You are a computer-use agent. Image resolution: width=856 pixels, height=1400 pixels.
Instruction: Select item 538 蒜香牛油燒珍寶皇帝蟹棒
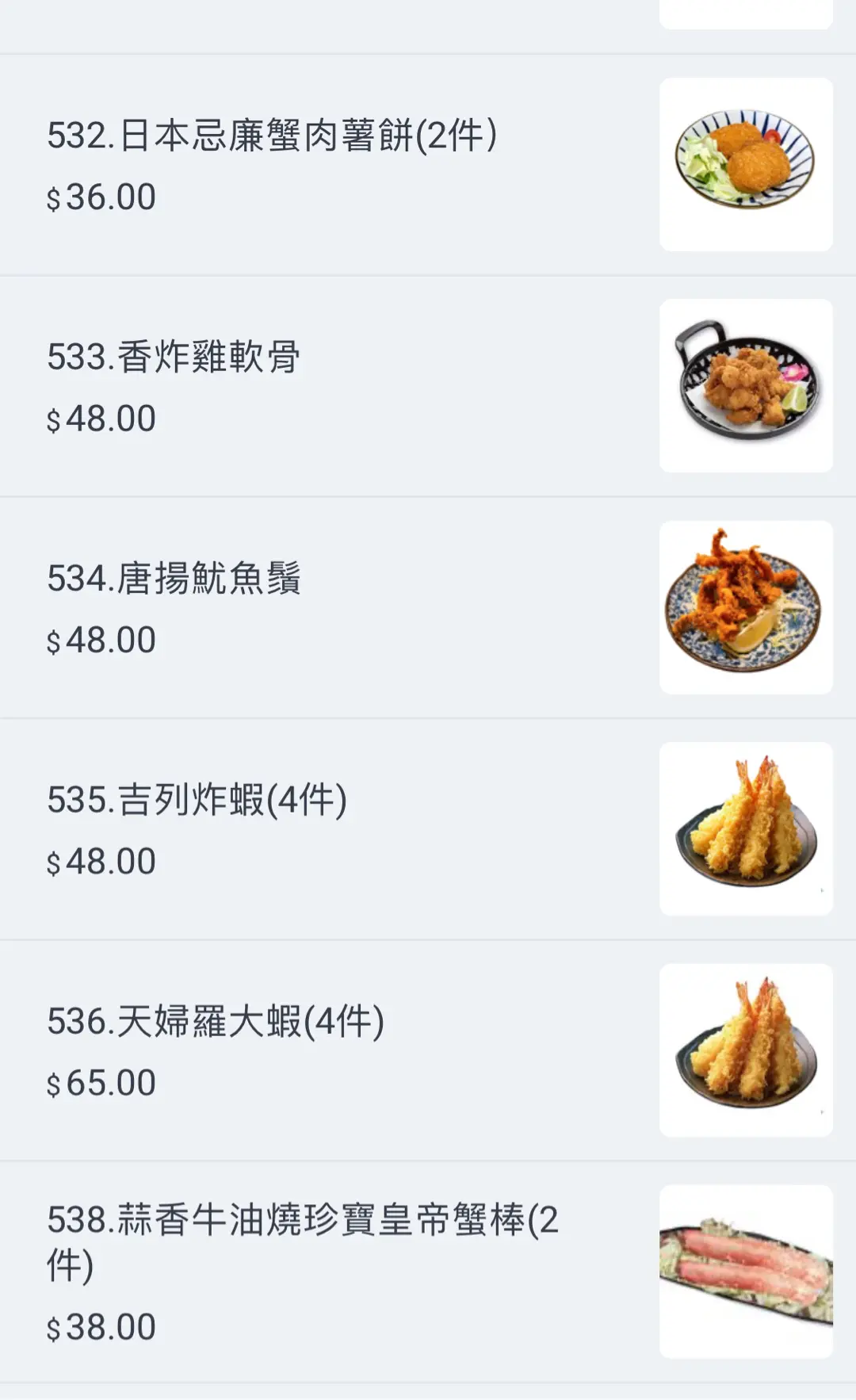[x=428, y=1272]
